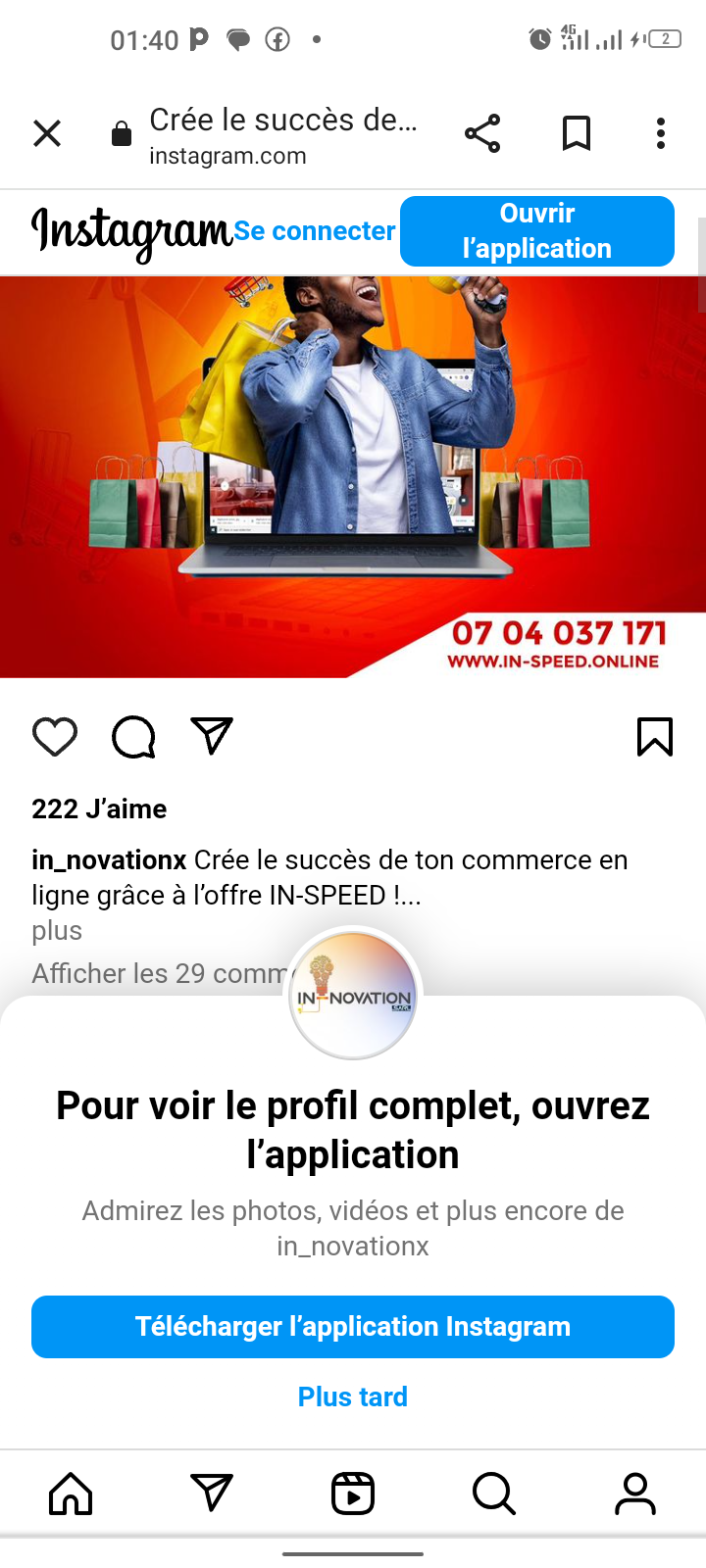Open the Search tab
The image size is (706, 1568).
(494, 1494)
